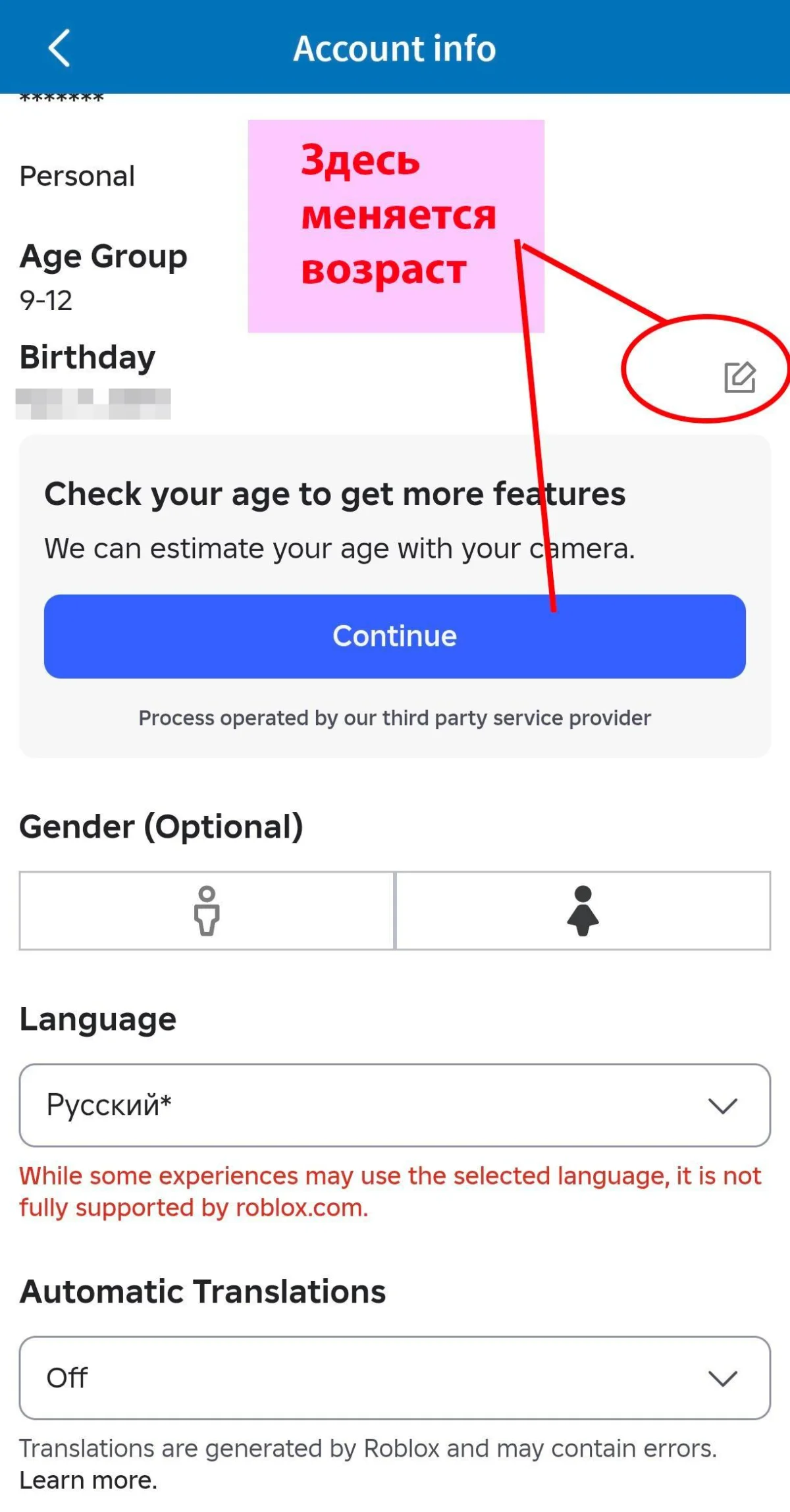Open the Language dropdown showing Русский
The width and height of the screenshot is (790, 1512).
[x=395, y=1105]
